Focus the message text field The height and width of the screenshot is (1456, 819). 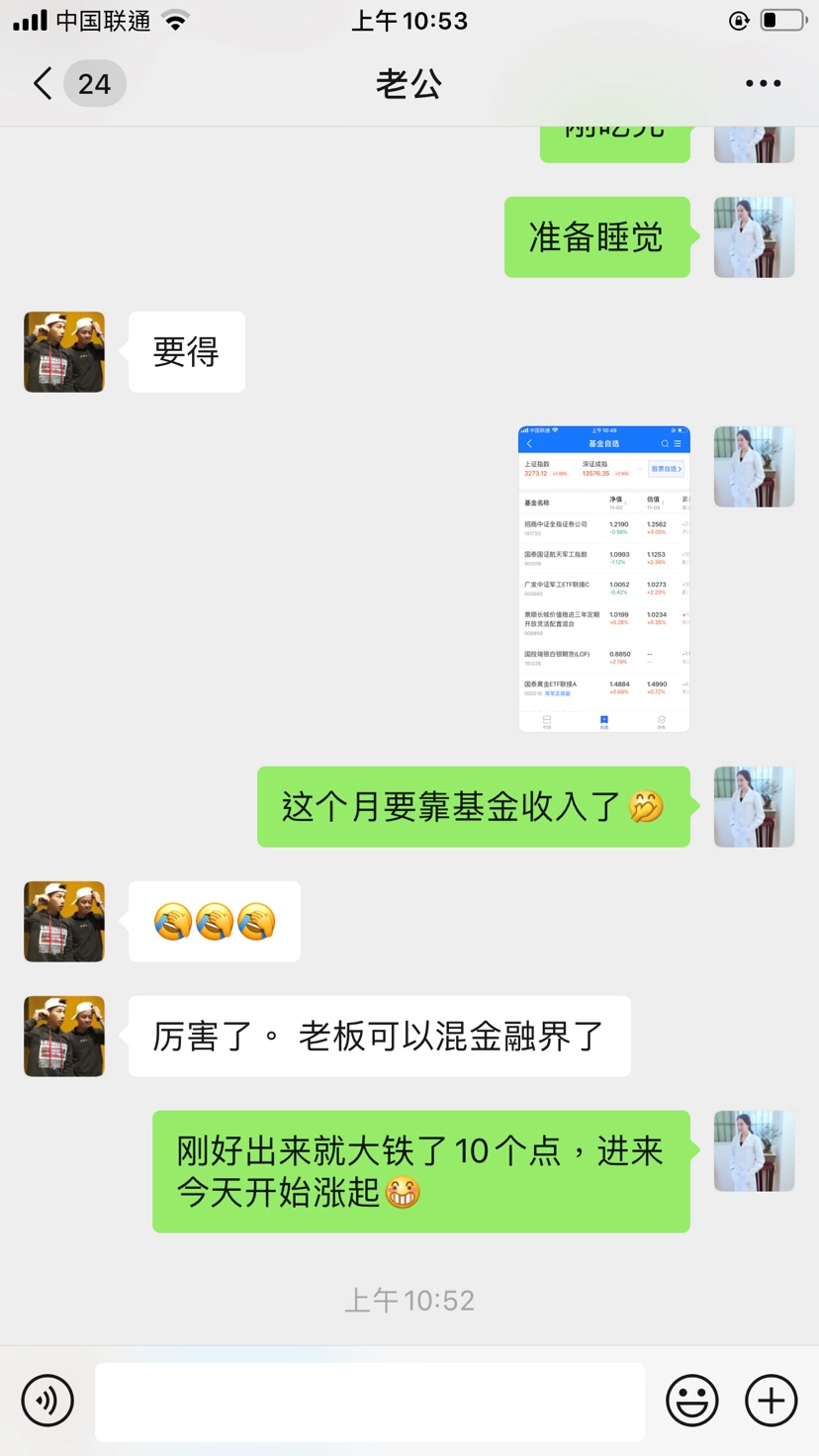click(x=369, y=1401)
